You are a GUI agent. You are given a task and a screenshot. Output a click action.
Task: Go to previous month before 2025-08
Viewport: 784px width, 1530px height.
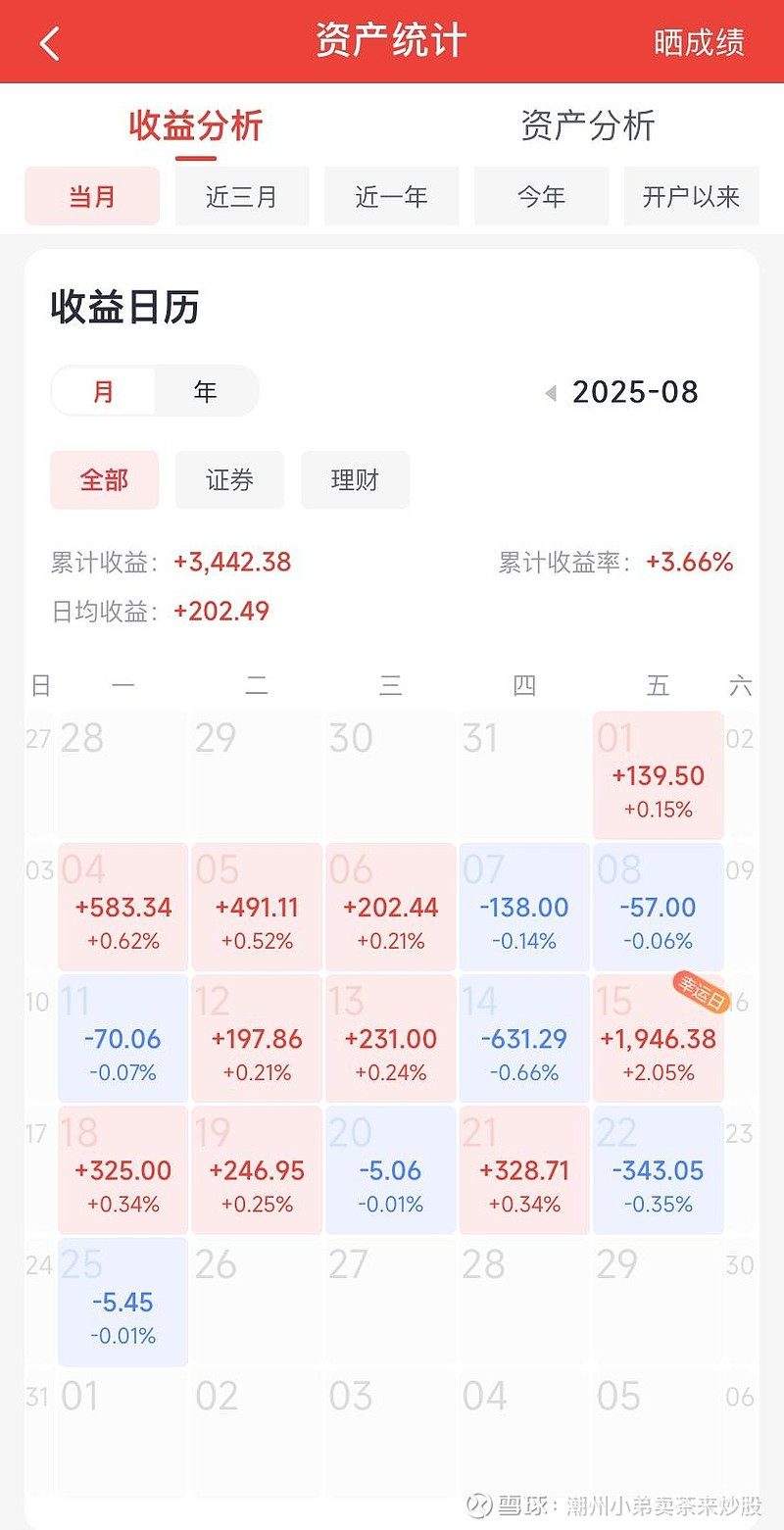pyautogui.click(x=551, y=393)
